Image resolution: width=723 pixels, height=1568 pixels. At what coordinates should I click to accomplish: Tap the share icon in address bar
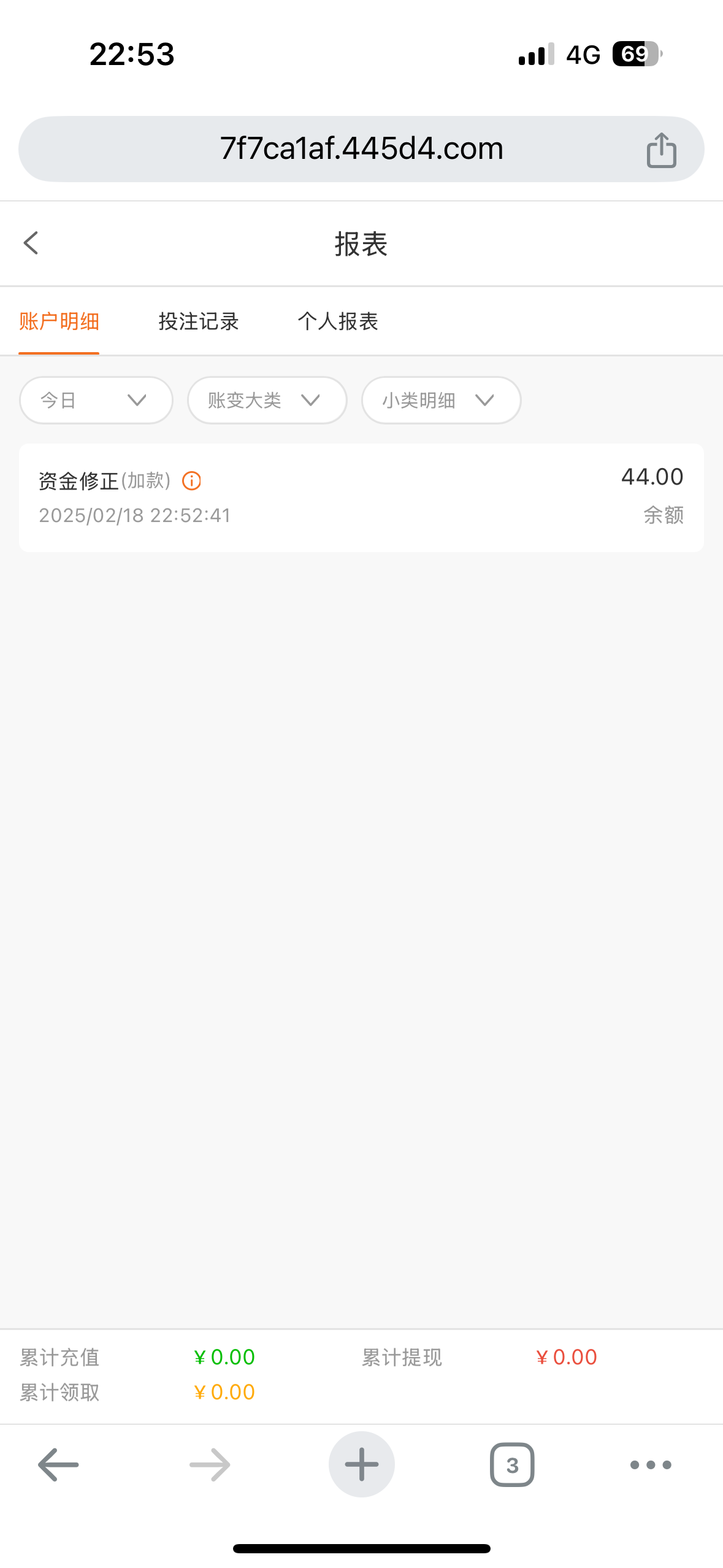pyautogui.click(x=661, y=150)
